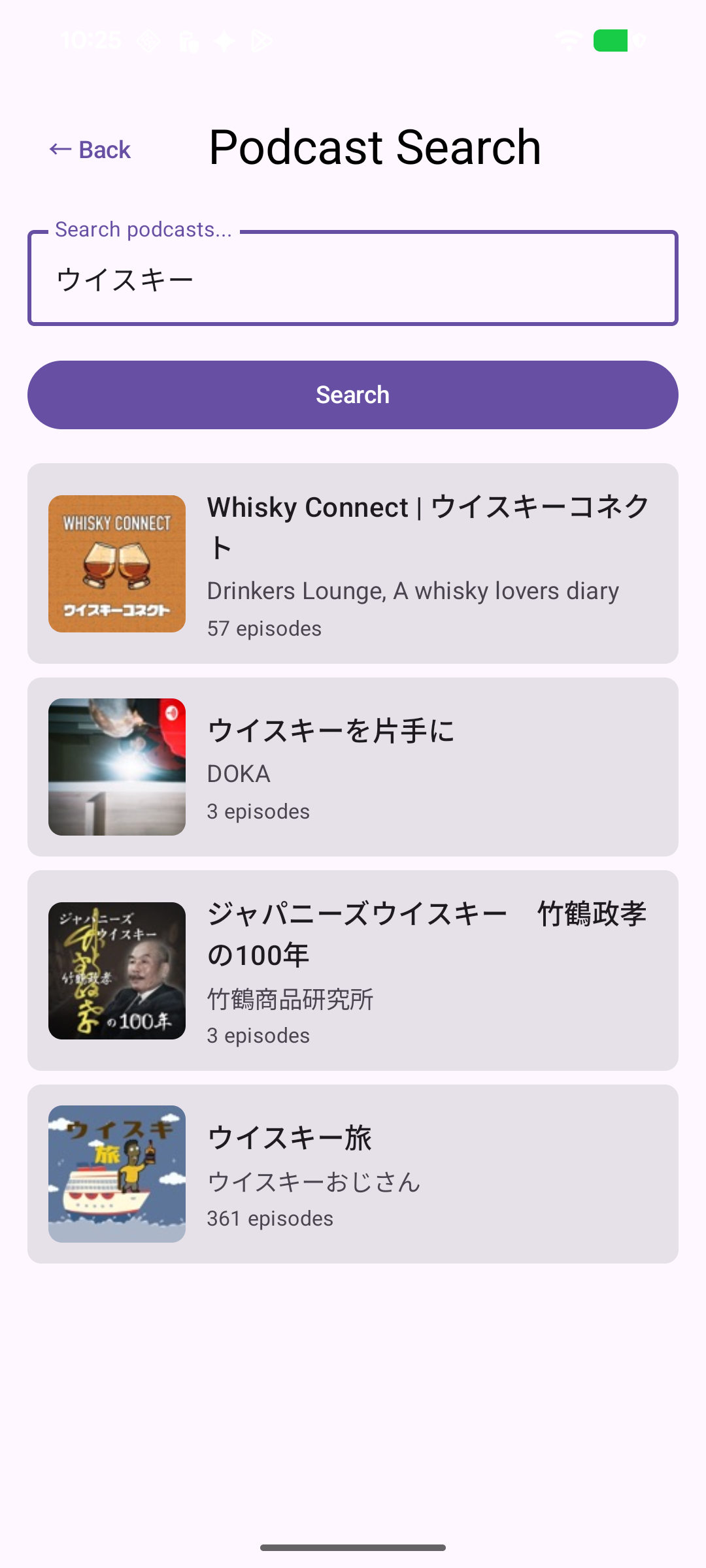Click the Search podcasts field label

pos(145,229)
